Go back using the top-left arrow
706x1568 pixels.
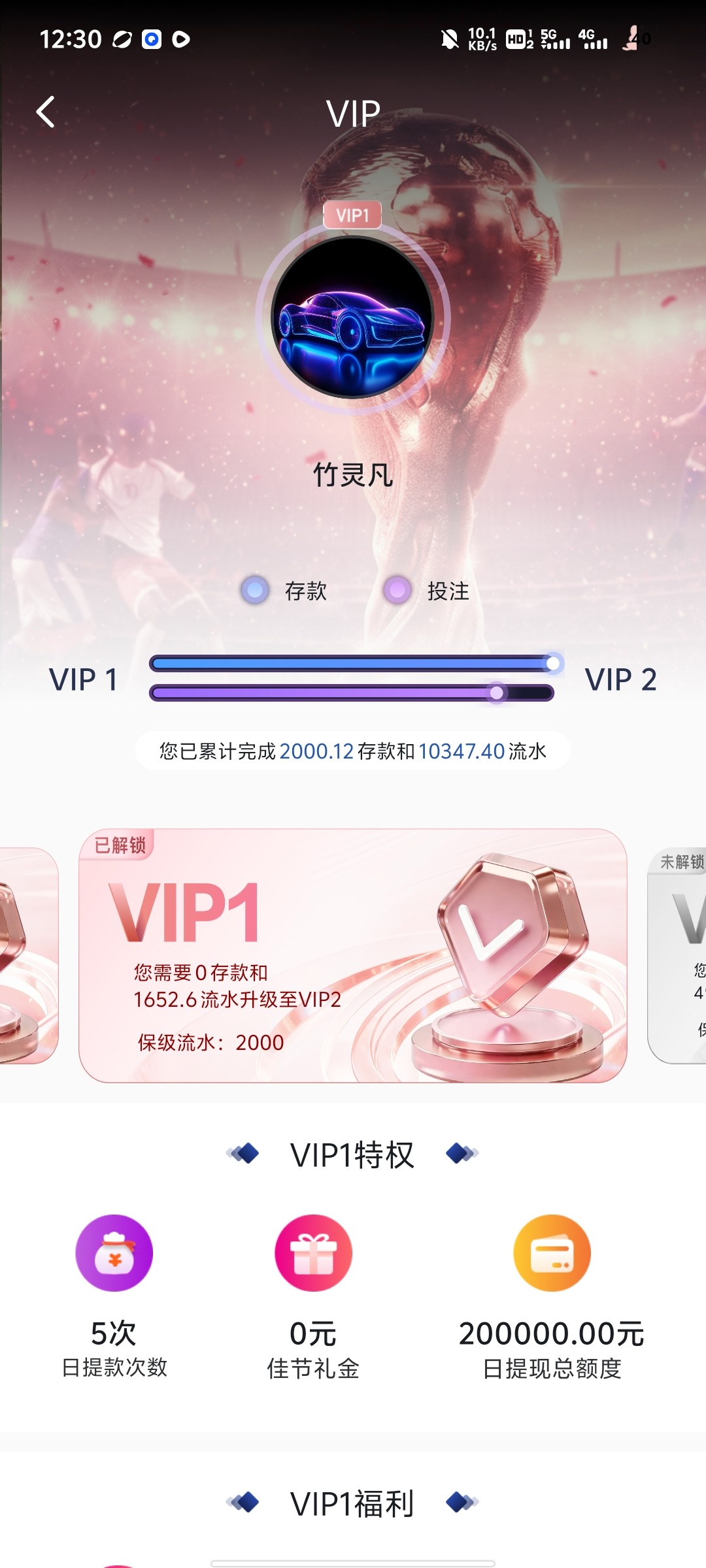point(46,112)
